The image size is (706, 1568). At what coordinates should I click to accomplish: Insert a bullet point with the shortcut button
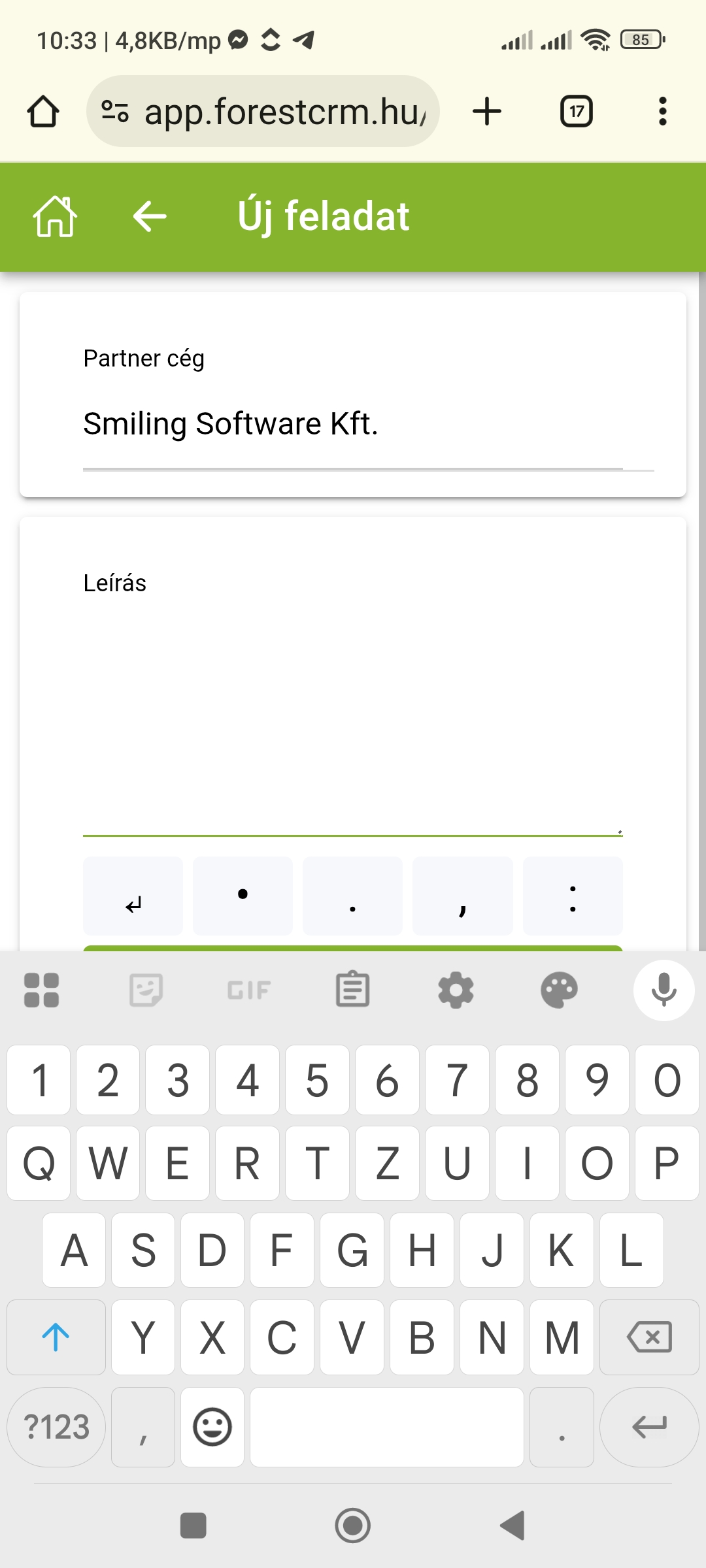coord(243,896)
